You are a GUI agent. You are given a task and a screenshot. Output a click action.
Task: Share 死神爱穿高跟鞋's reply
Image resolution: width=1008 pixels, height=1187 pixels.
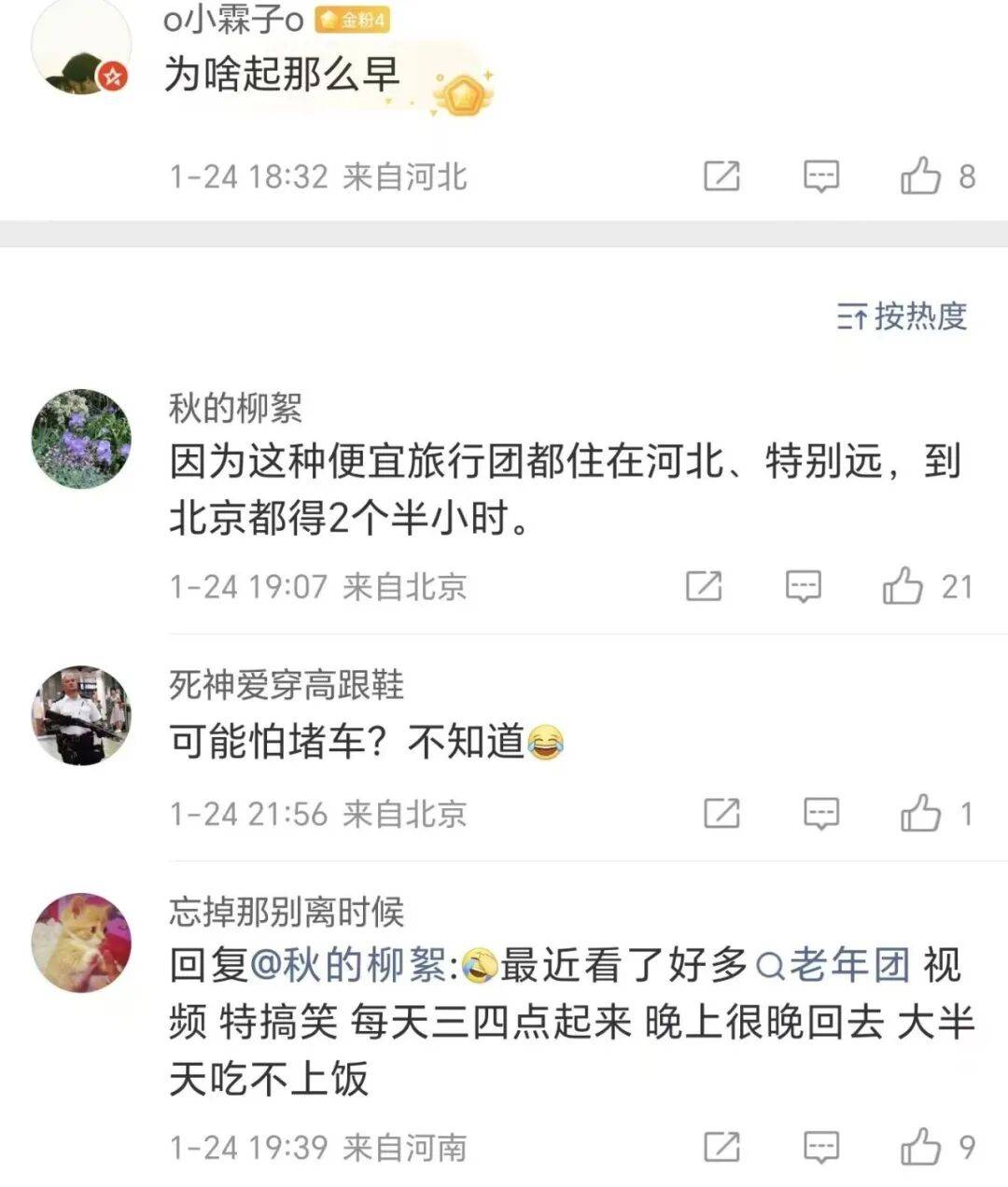click(x=721, y=814)
